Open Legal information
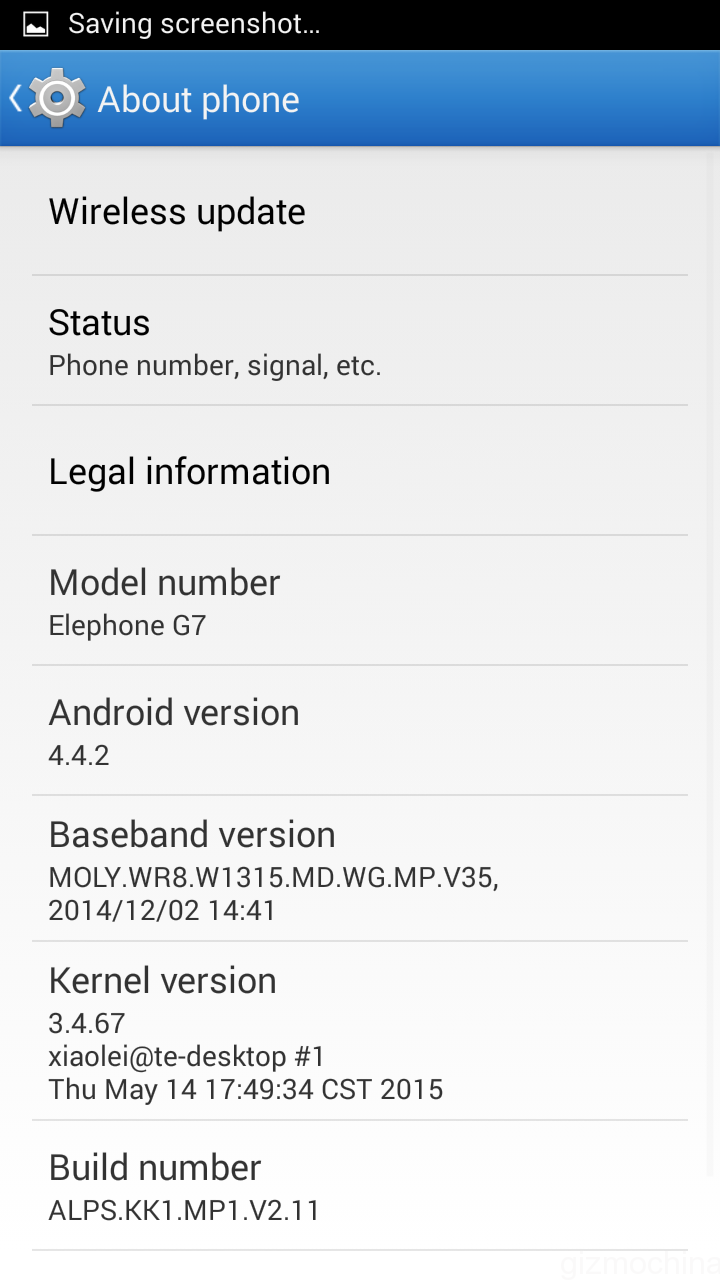Screen dimensions: 720x1280 (360, 472)
